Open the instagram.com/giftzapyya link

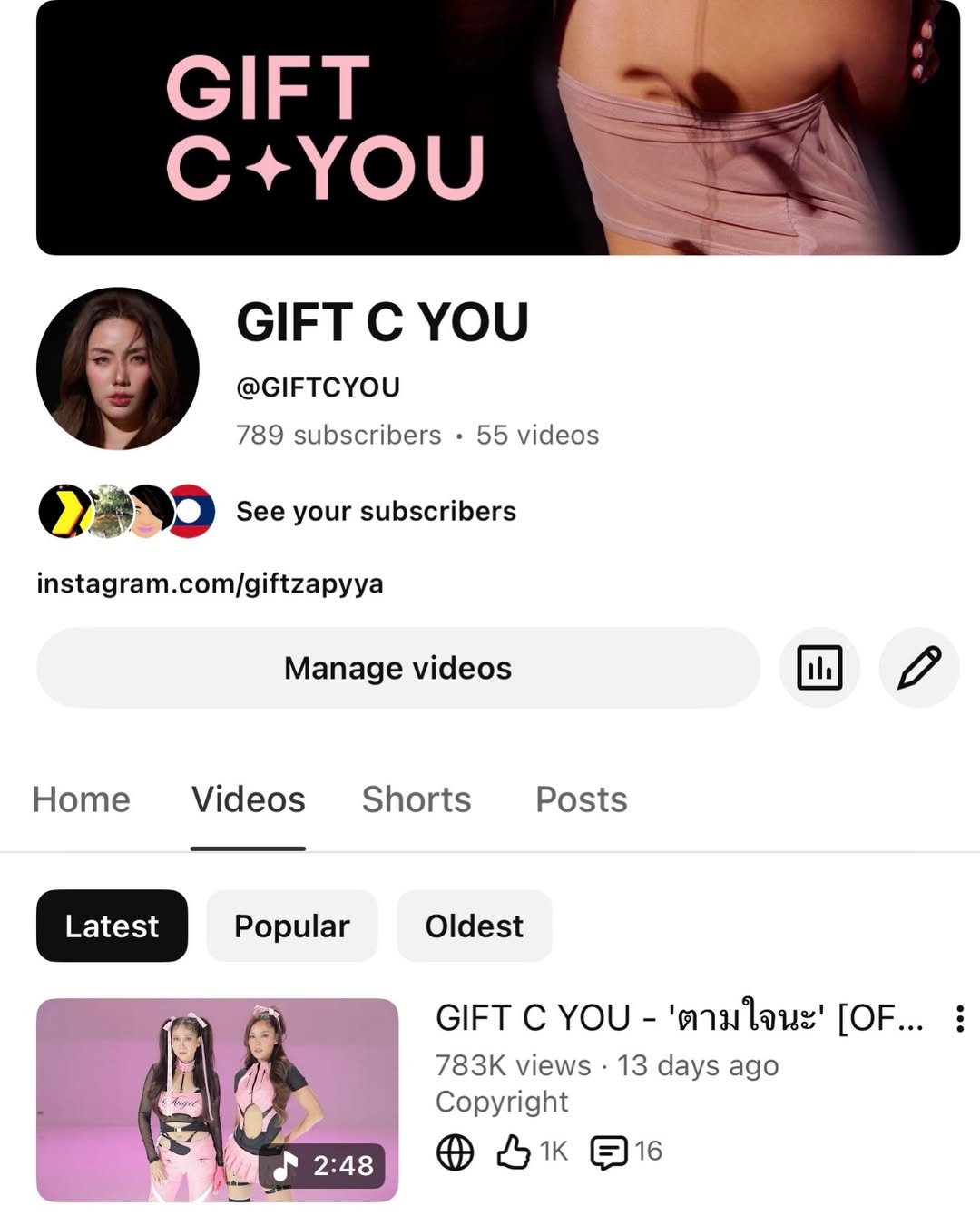tap(210, 583)
